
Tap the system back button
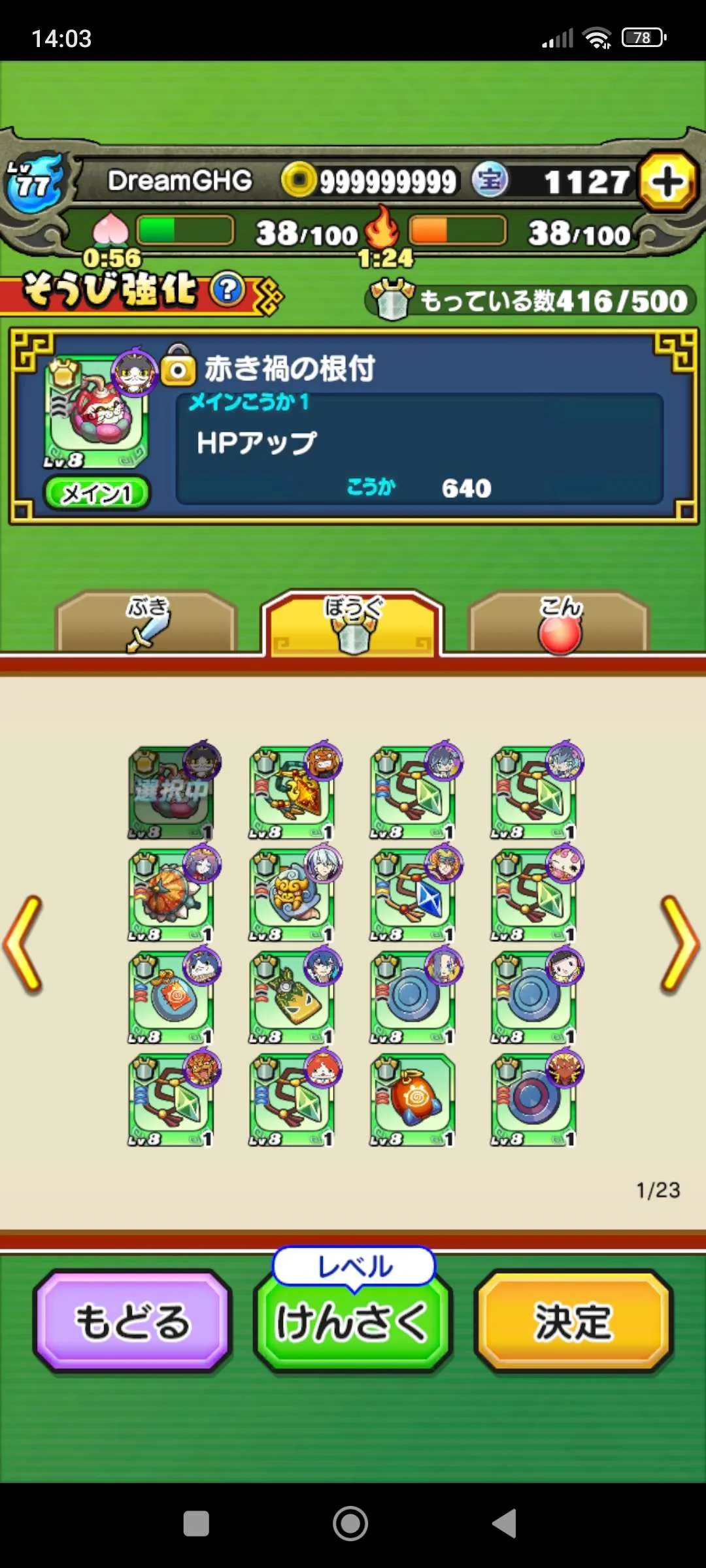pos(505,1524)
